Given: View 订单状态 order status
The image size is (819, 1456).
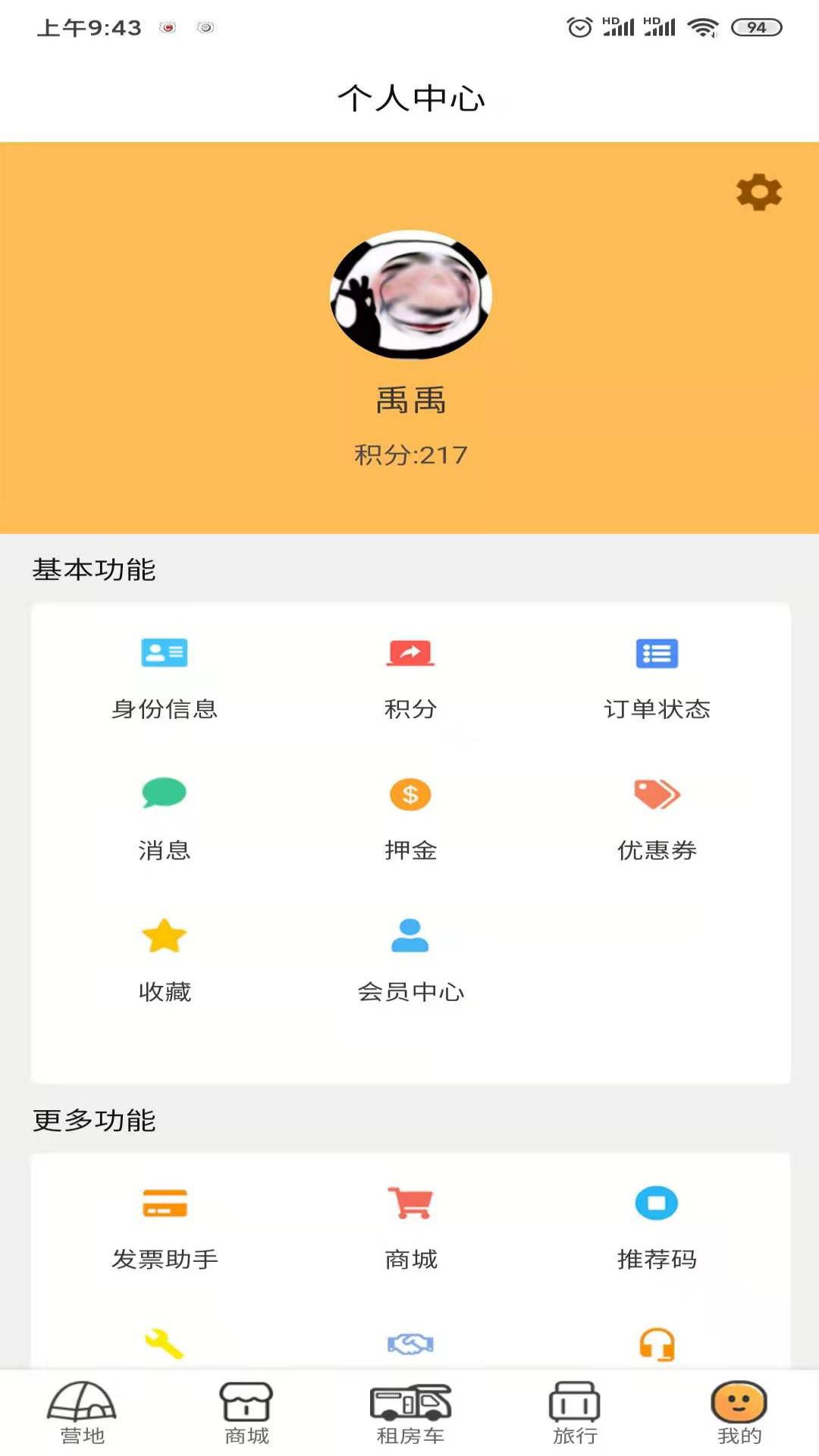Looking at the screenshot, I should point(657,676).
